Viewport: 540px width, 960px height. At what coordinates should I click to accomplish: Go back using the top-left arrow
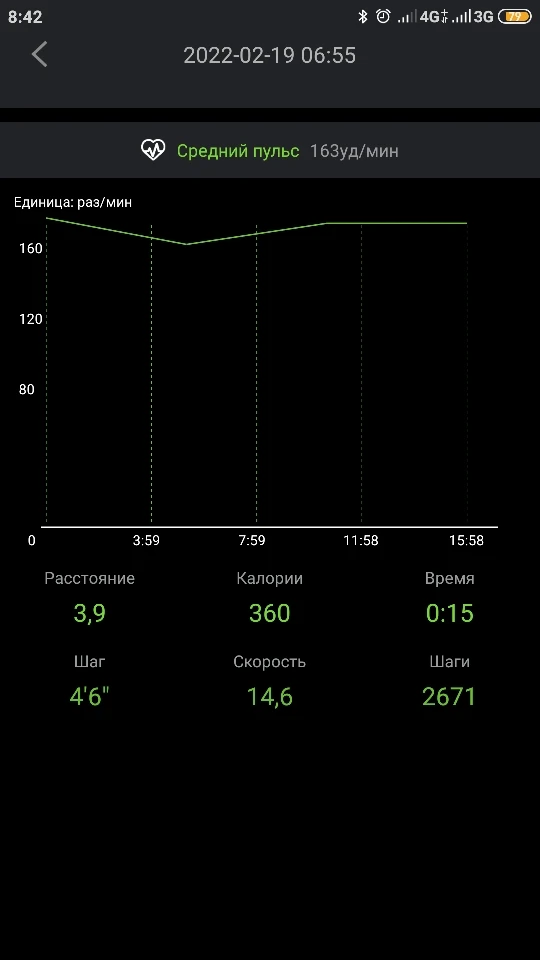(x=39, y=54)
